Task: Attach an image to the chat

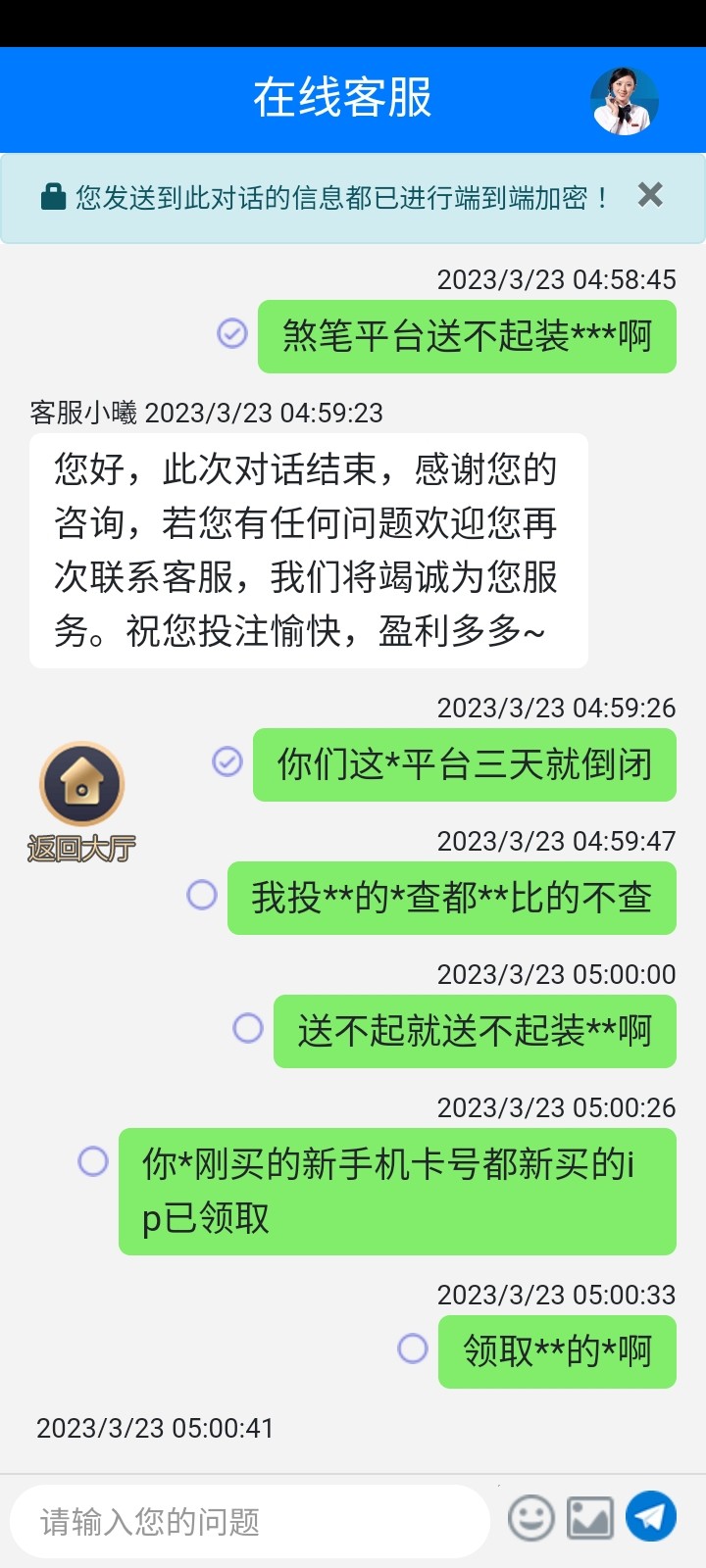Action: (x=590, y=1518)
